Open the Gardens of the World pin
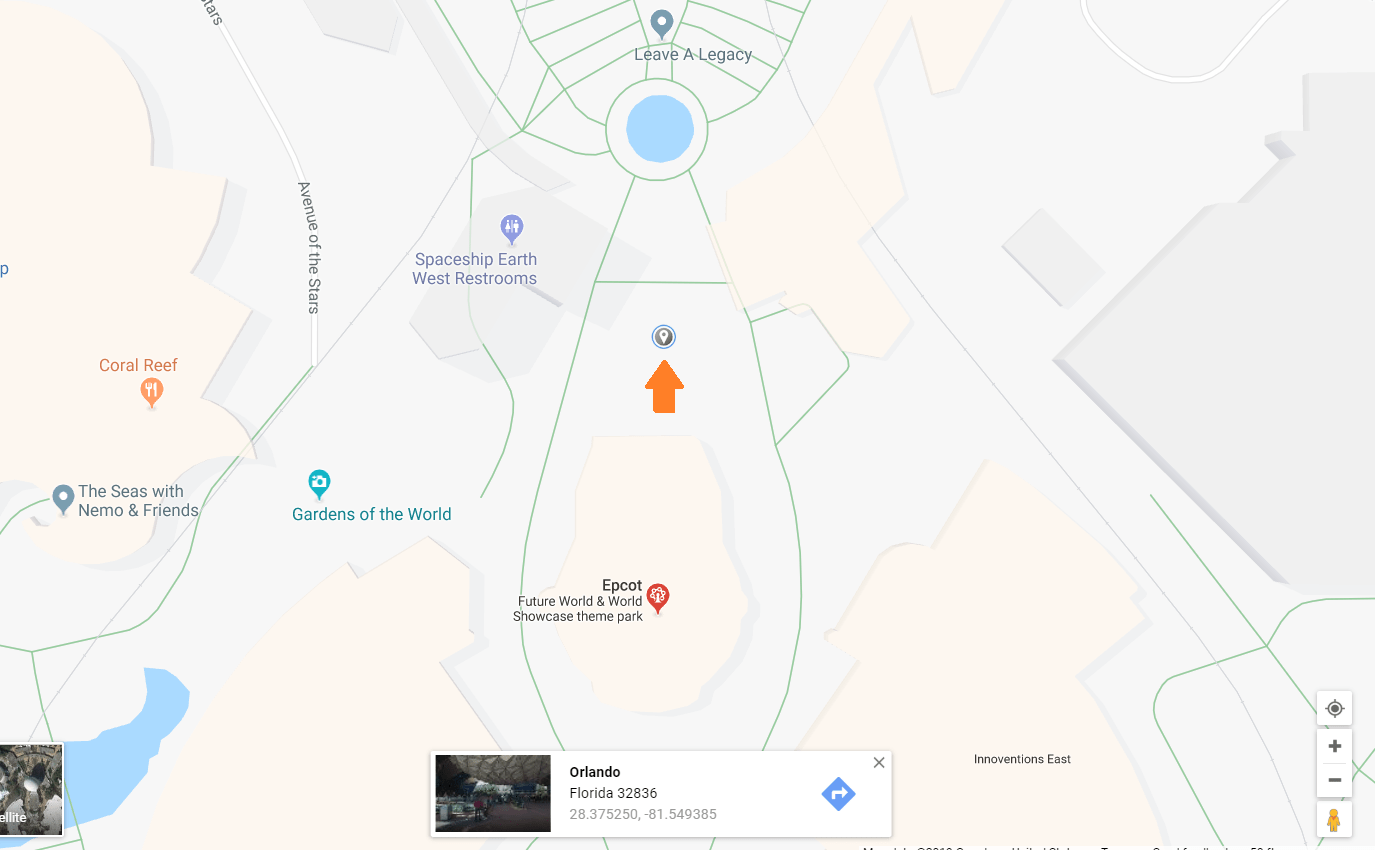This screenshot has width=1375, height=850. pyautogui.click(x=319, y=484)
